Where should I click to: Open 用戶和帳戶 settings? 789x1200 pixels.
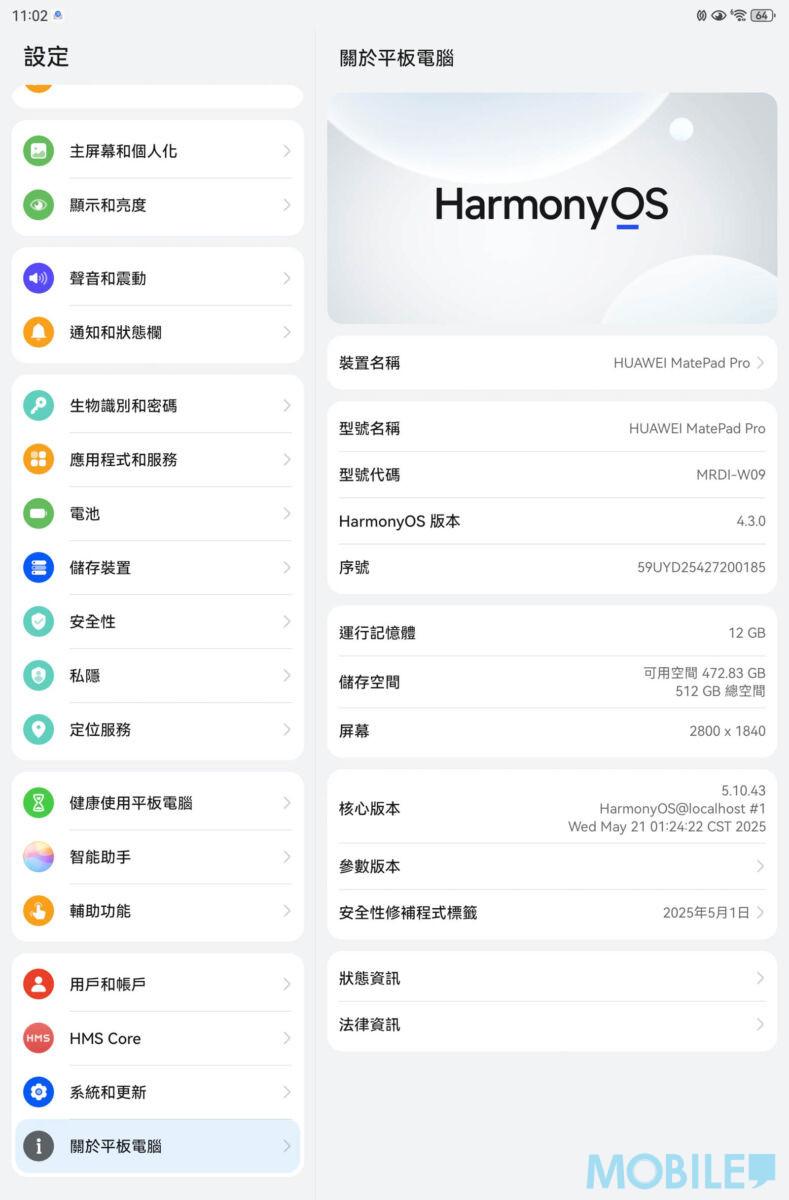point(157,983)
